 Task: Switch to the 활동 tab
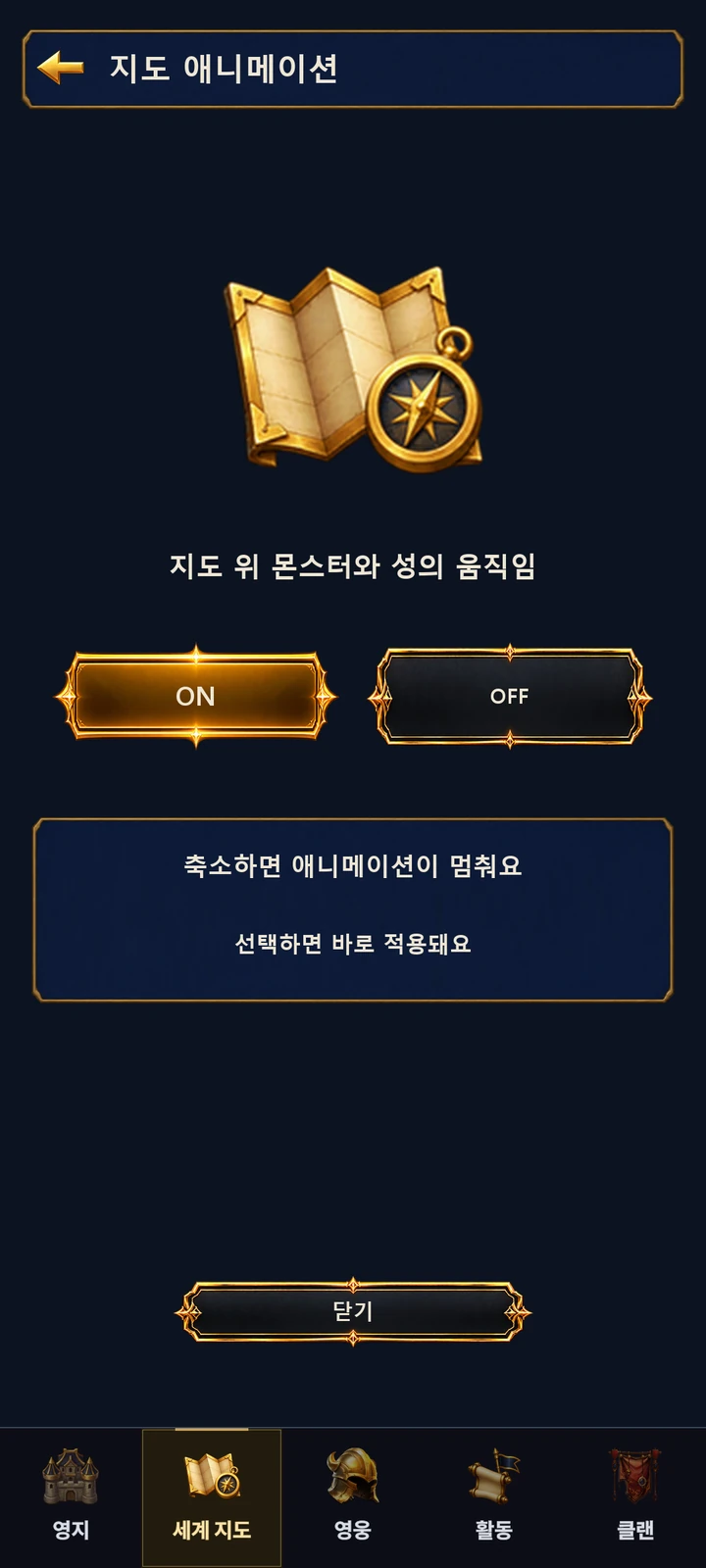point(494,1497)
